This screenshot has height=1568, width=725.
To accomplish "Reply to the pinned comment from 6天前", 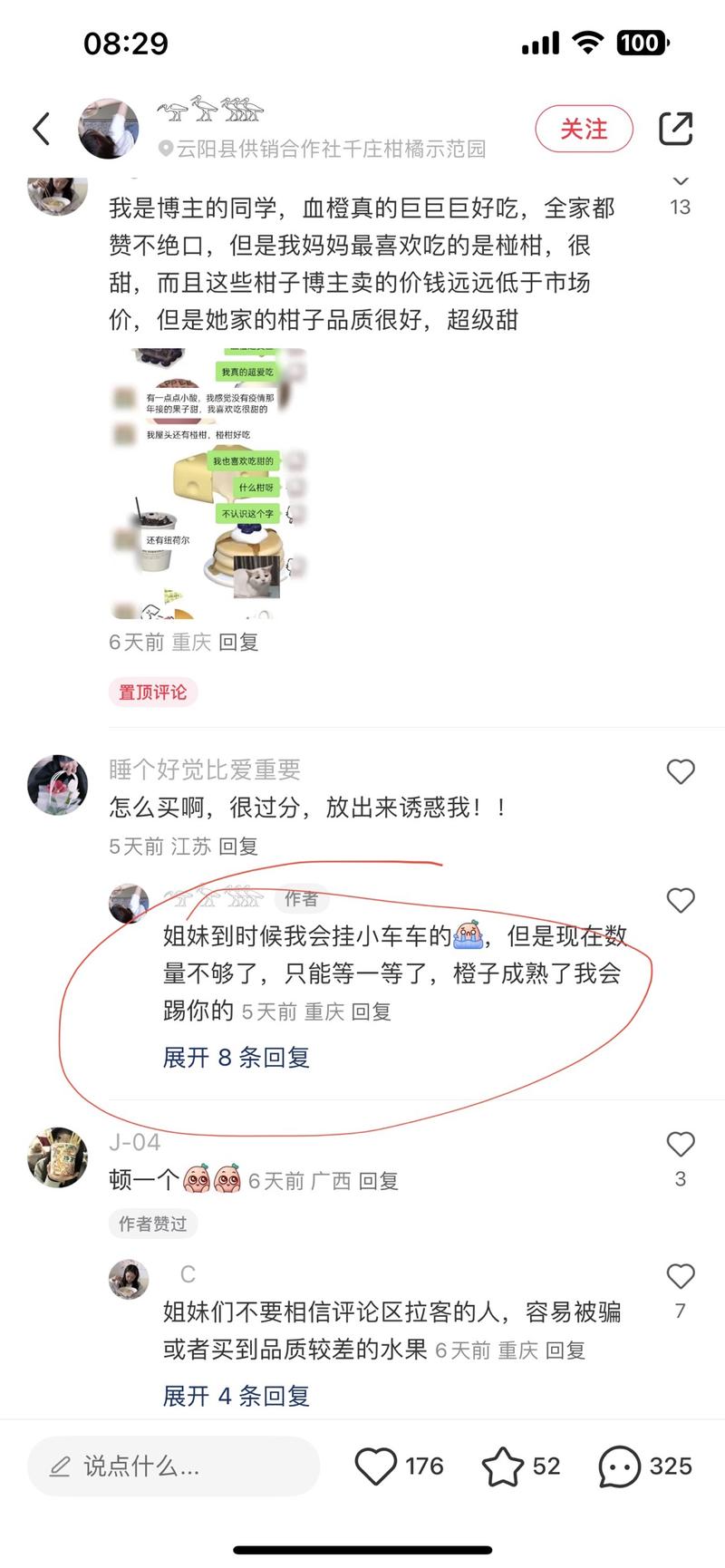I will tap(238, 642).
